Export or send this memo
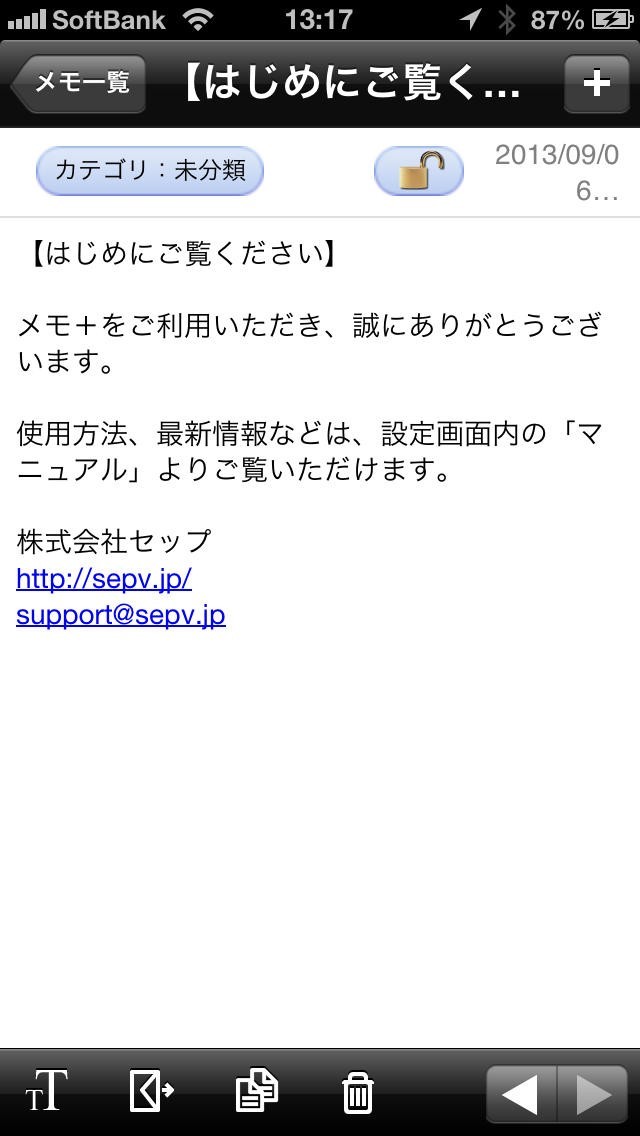The width and height of the screenshot is (640, 1136). click(x=151, y=1091)
